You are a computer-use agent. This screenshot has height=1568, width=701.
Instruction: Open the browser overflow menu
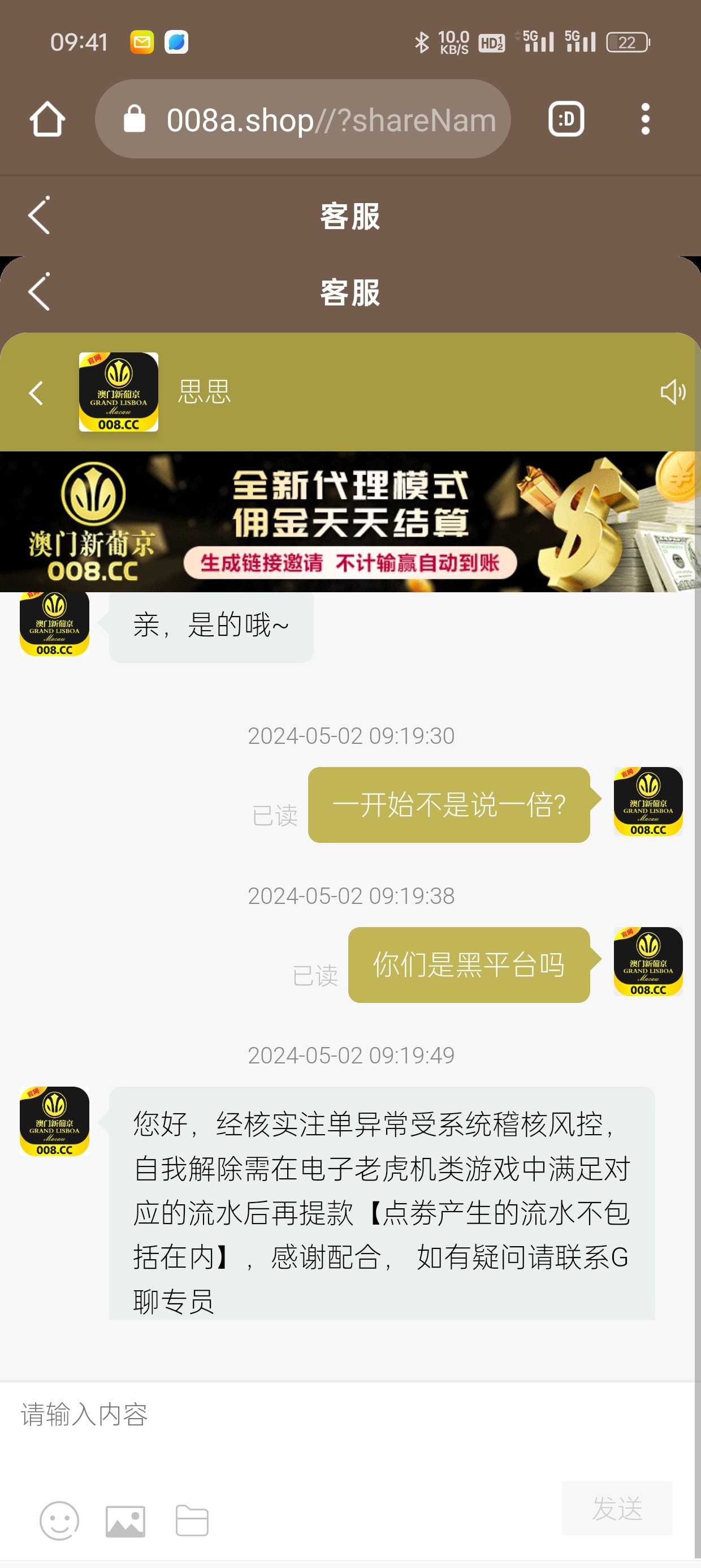pos(645,119)
